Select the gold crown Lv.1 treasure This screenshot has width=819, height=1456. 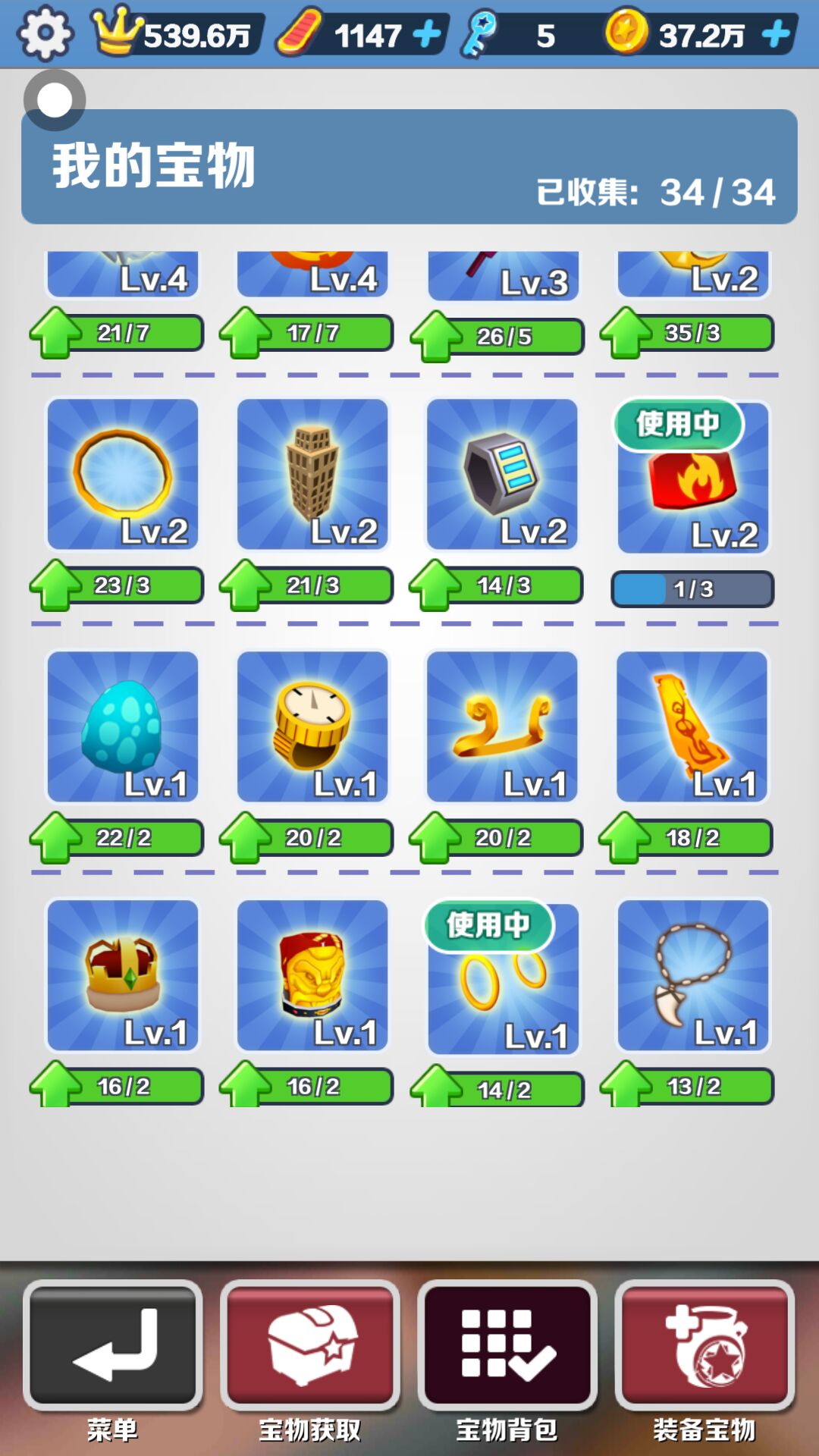pyautogui.click(x=123, y=975)
